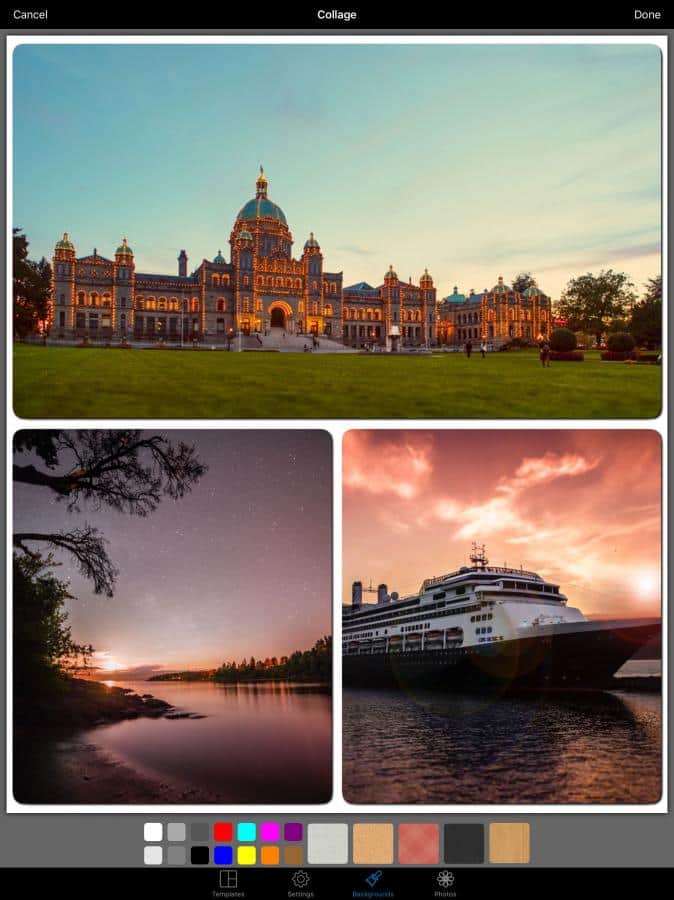Screen dimensions: 674x900
Task: Apply the brown background color
Action: tap(293, 855)
